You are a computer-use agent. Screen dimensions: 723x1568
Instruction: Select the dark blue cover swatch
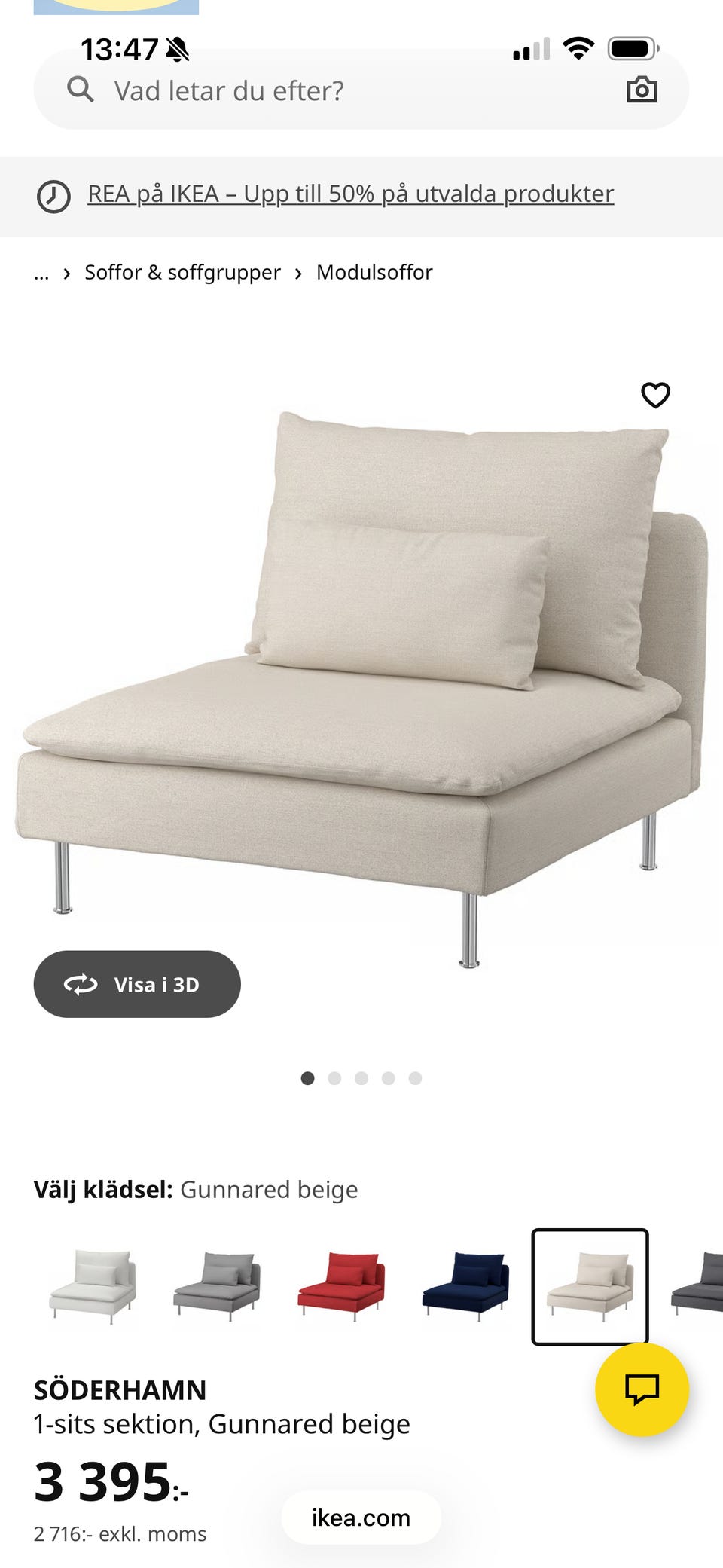pos(465,1285)
